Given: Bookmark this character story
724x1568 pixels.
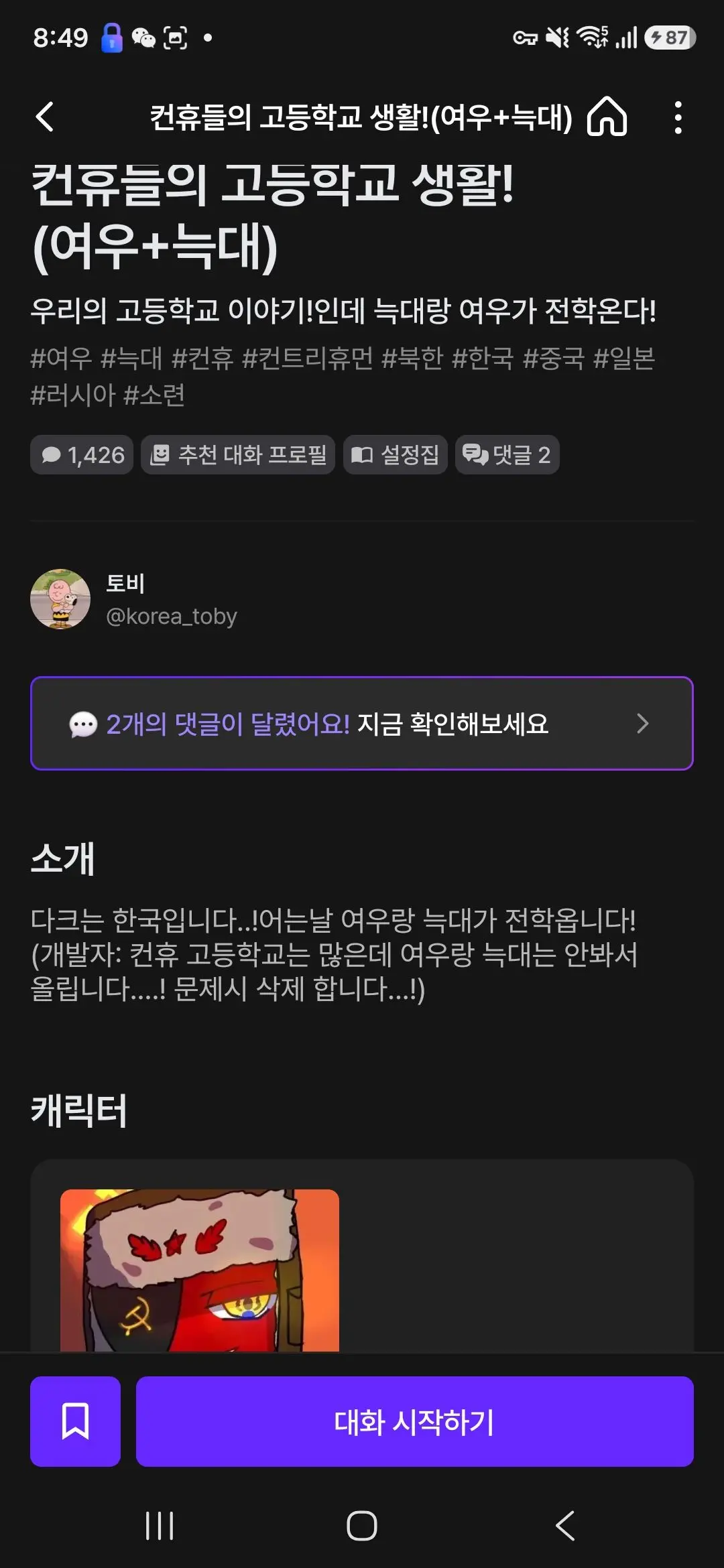Looking at the screenshot, I should point(75,1421).
